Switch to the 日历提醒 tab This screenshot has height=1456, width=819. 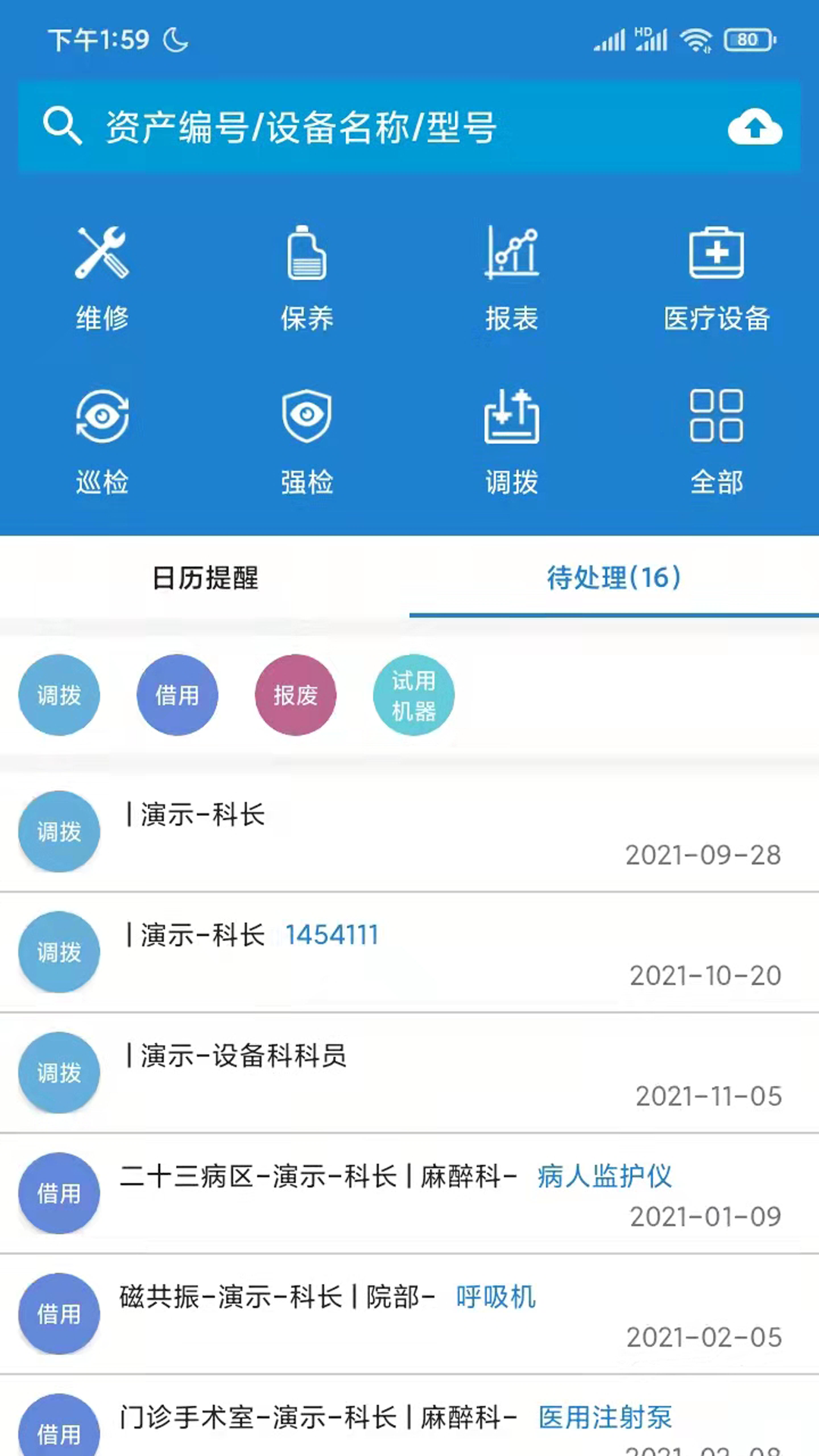(205, 578)
